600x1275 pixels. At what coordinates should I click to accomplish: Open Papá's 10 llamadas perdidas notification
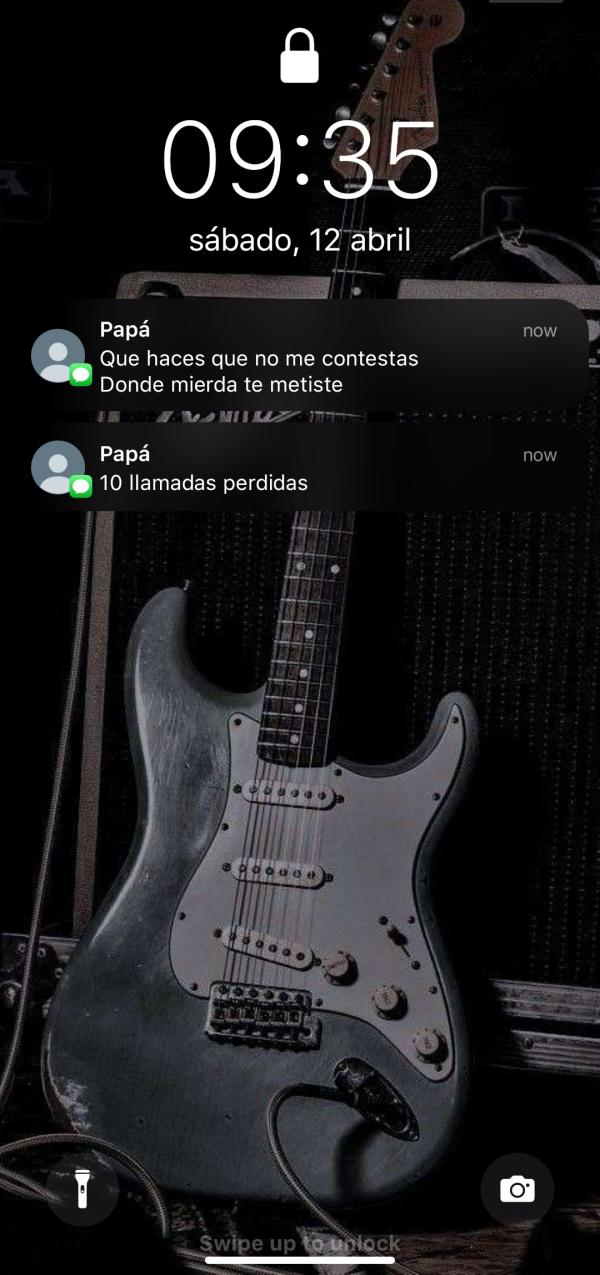300,468
